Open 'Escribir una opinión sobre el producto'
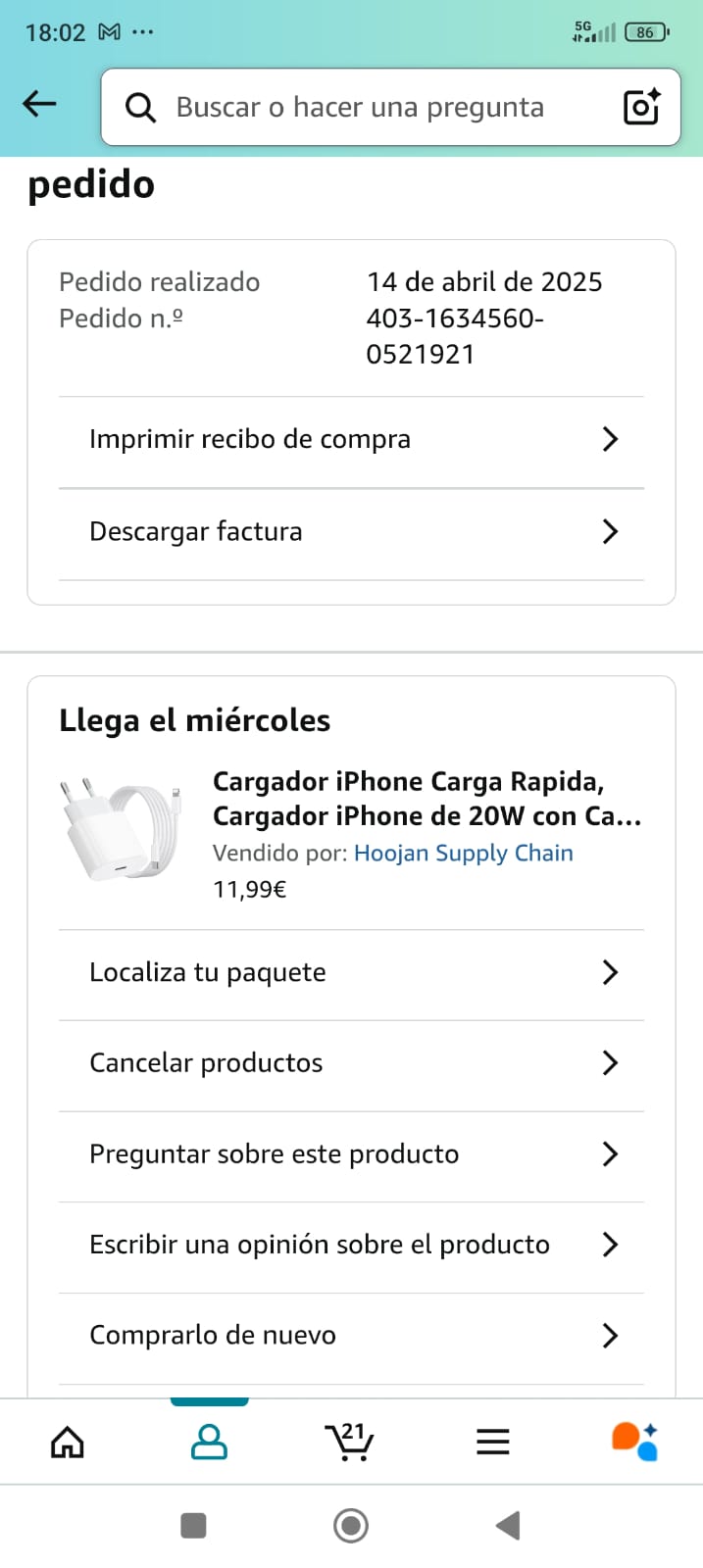This screenshot has height=1568, width=703. click(x=351, y=1245)
